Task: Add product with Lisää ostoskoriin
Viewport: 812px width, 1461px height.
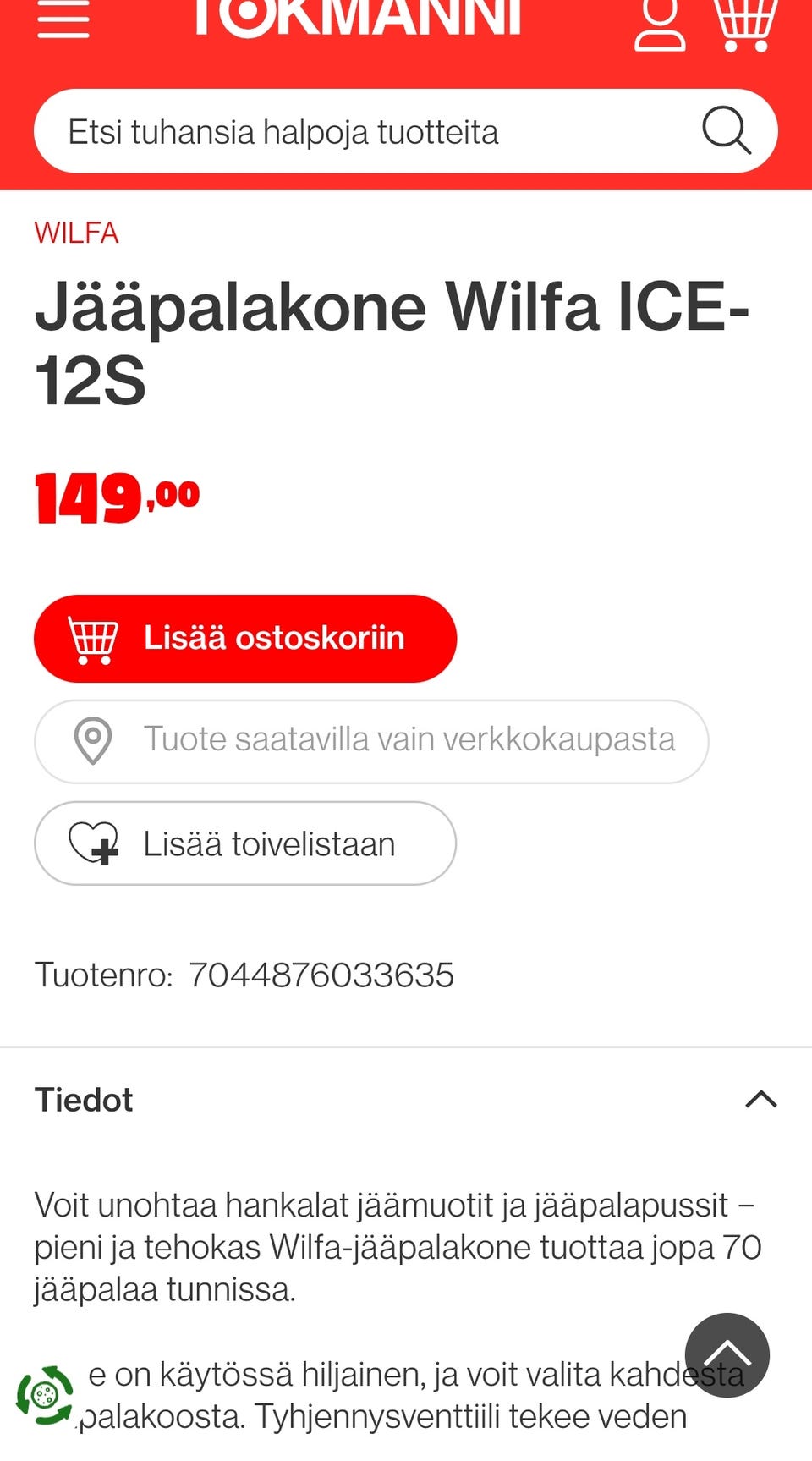Action: [245, 639]
